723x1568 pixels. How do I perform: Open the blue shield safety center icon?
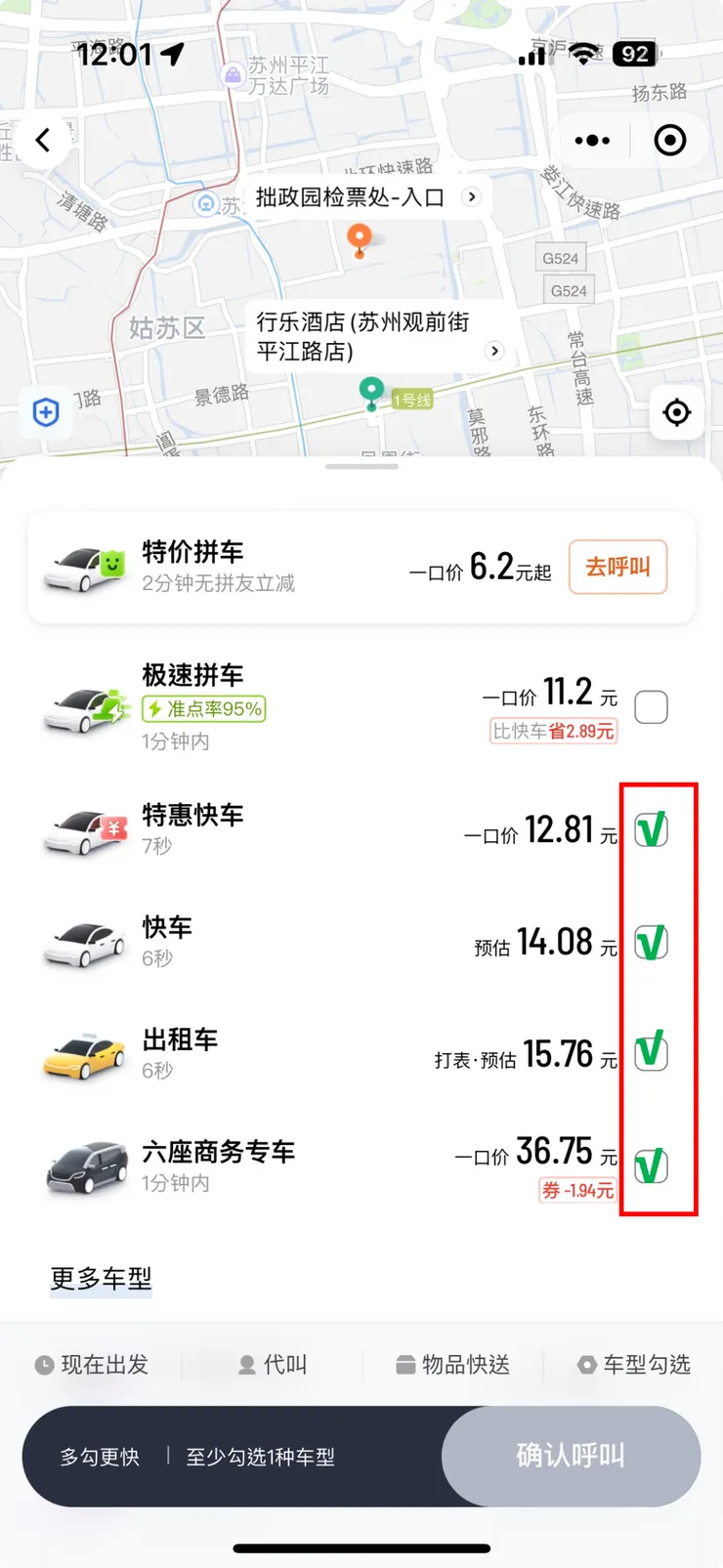point(45,412)
